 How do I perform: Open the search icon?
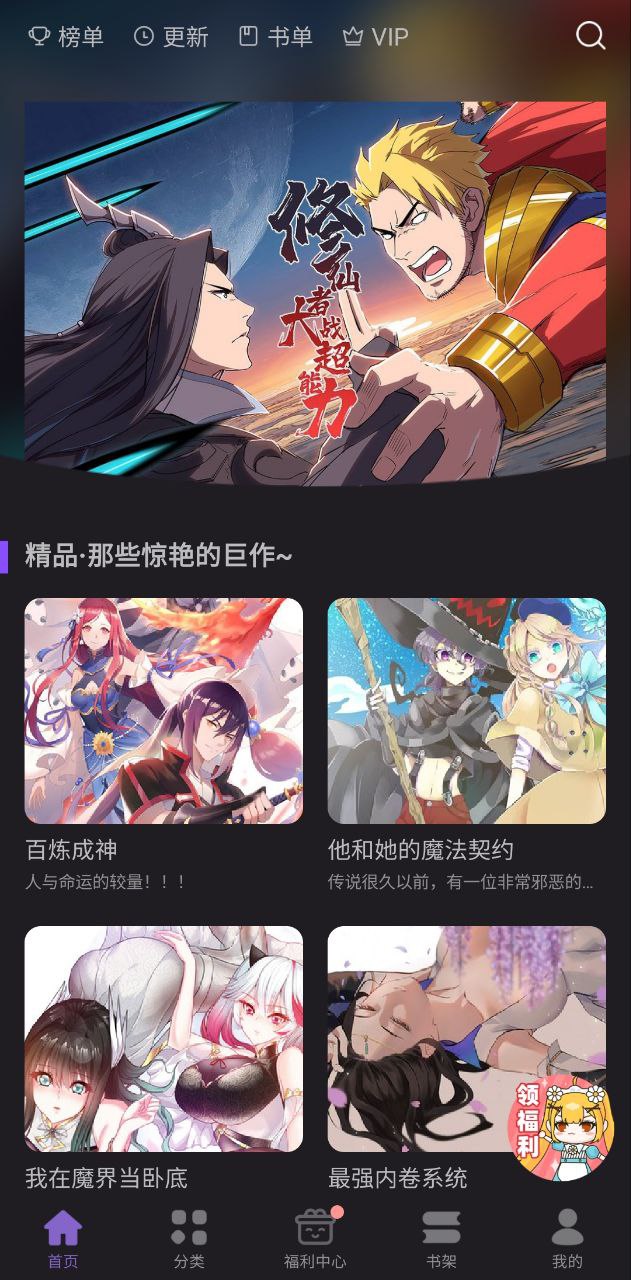tap(590, 36)
